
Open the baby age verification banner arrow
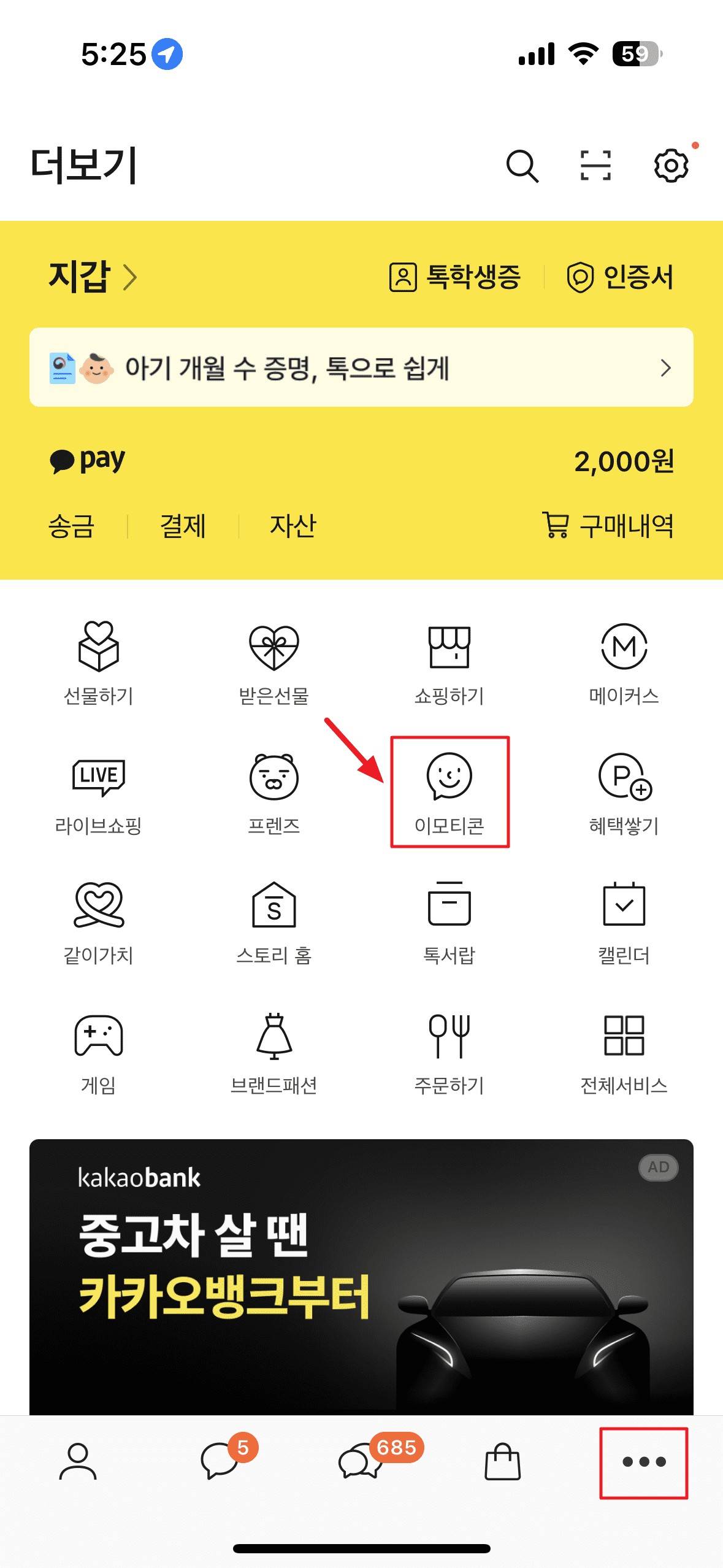point(666,369)
